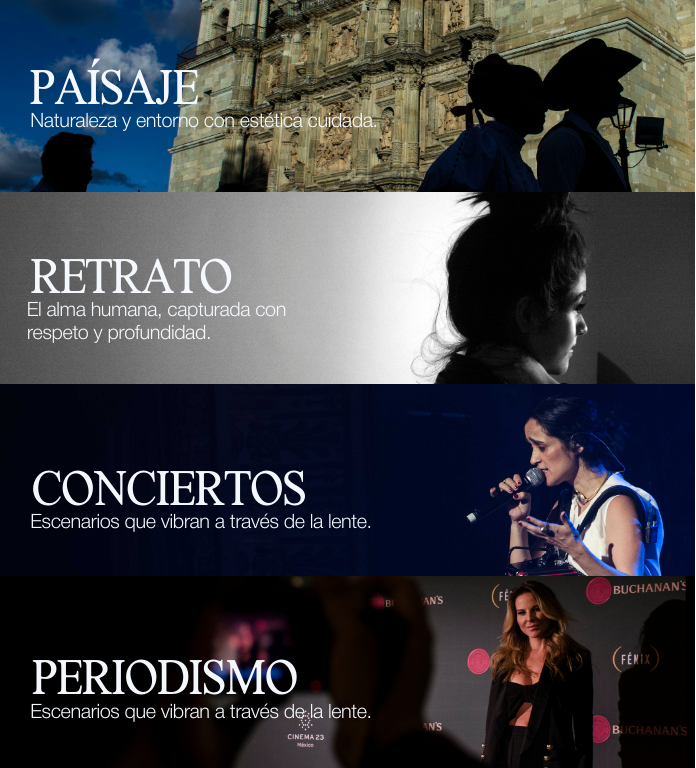
Task: Open the Paisaje photography category banner
Action: [347, 96]
